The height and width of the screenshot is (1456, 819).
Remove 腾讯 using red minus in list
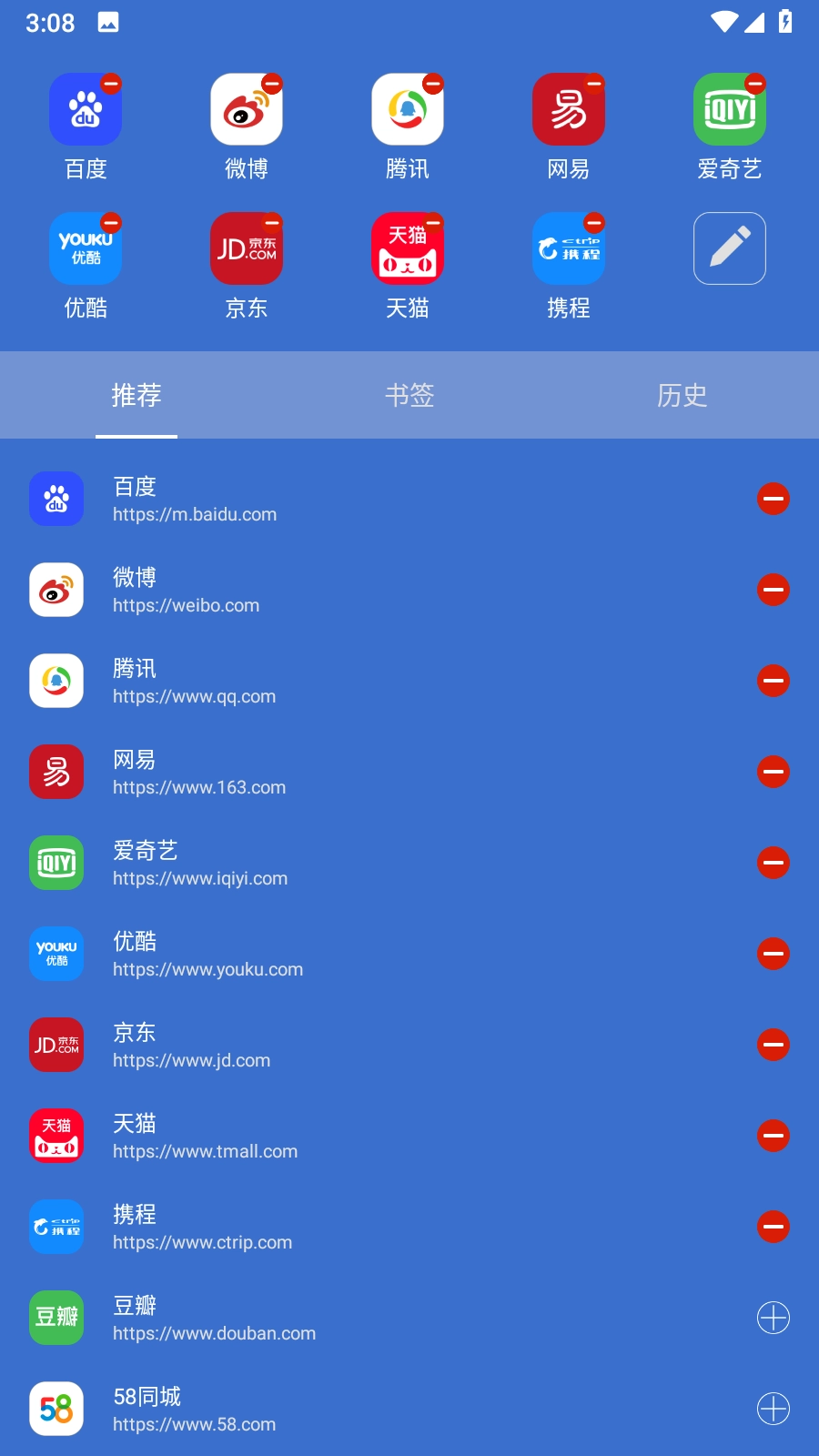[773, 681]
